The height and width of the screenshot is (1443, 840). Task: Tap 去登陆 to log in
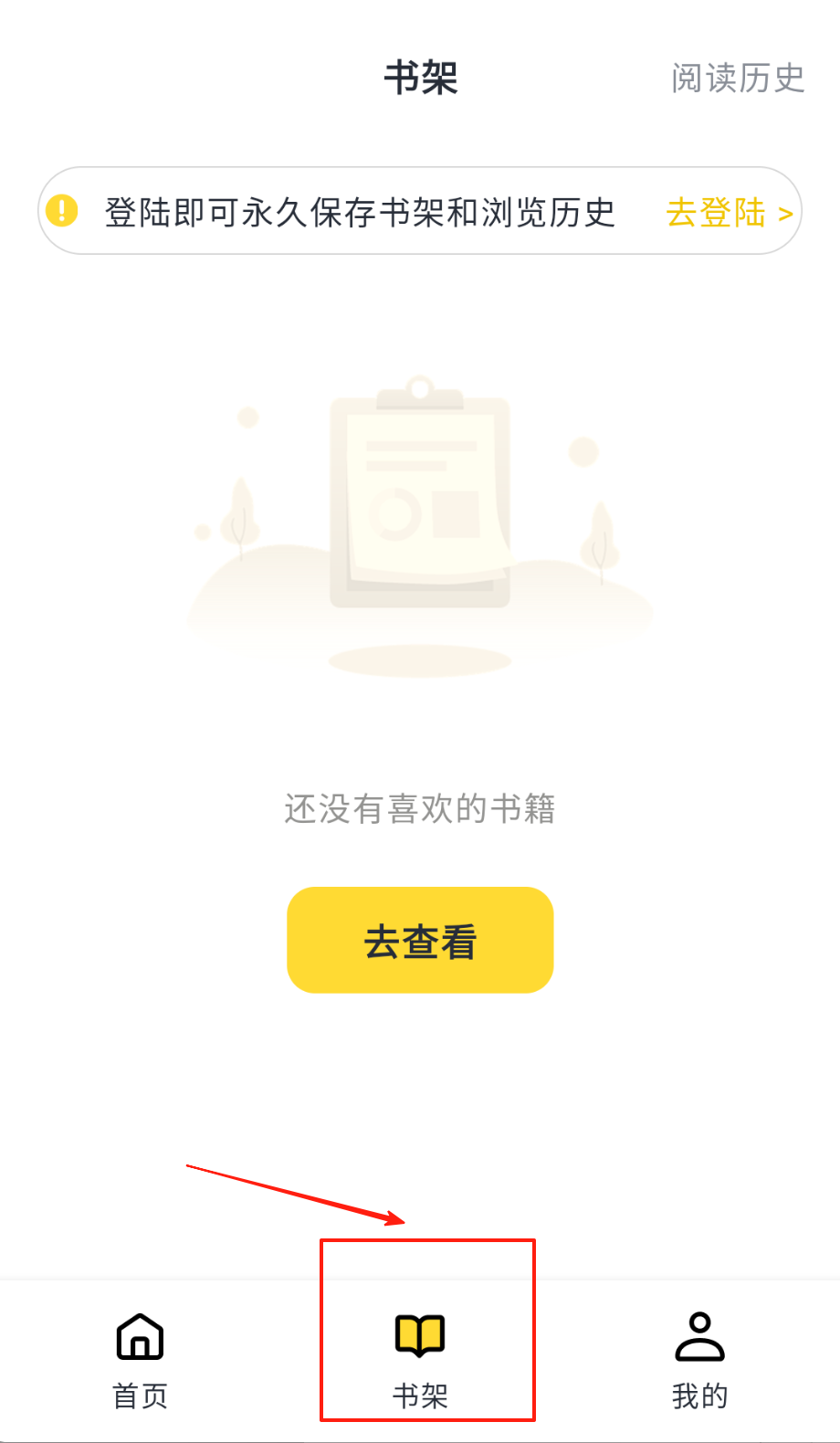(x=728, y=213)
